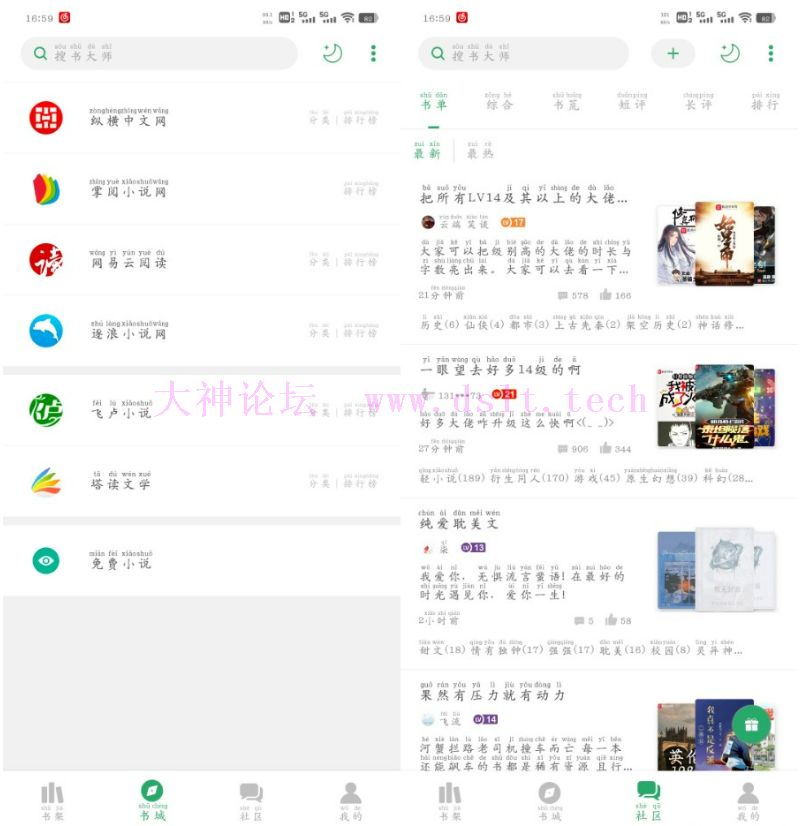Switch to the 长评 tab
The image size is (800, 826).
click(x=698, y=102)
